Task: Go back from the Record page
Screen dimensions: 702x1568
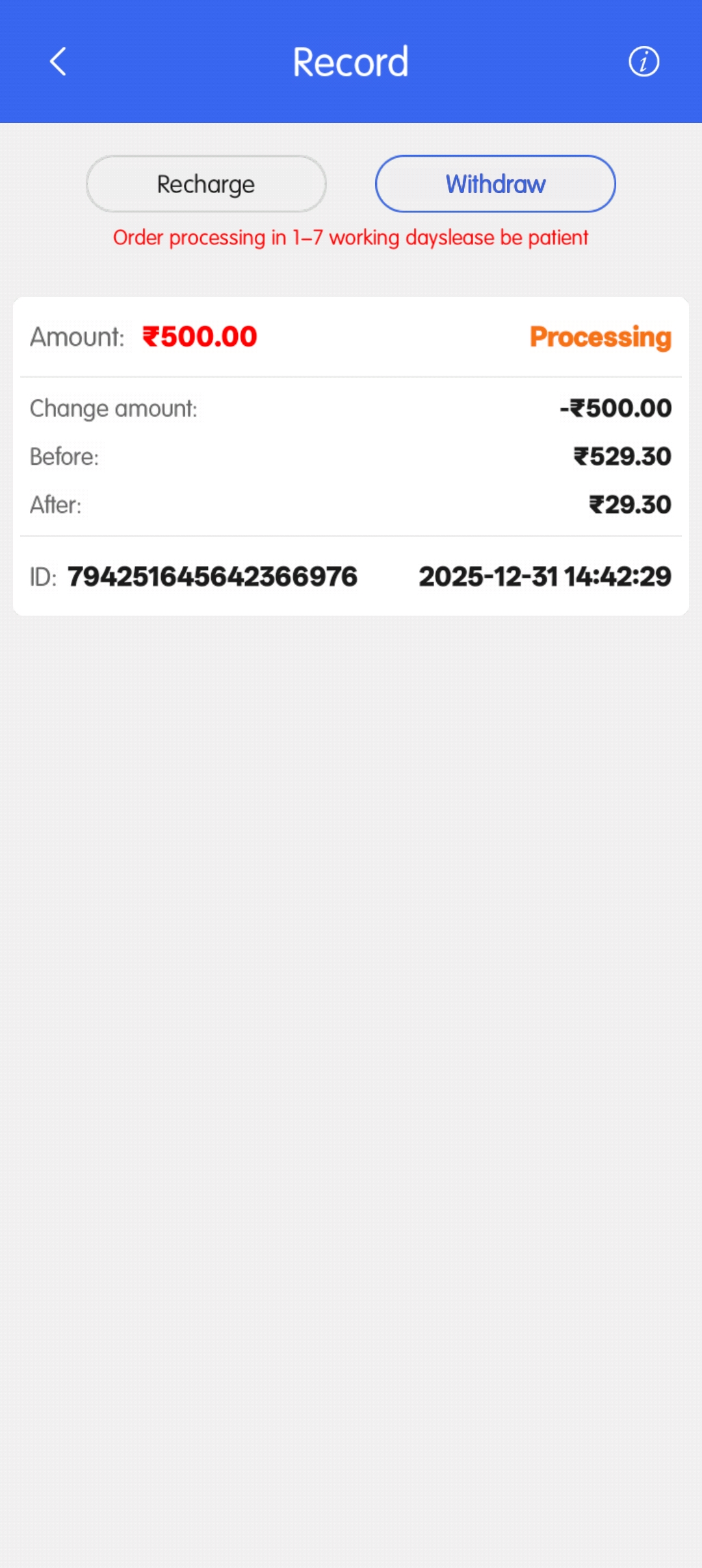Action: [58, 62]
